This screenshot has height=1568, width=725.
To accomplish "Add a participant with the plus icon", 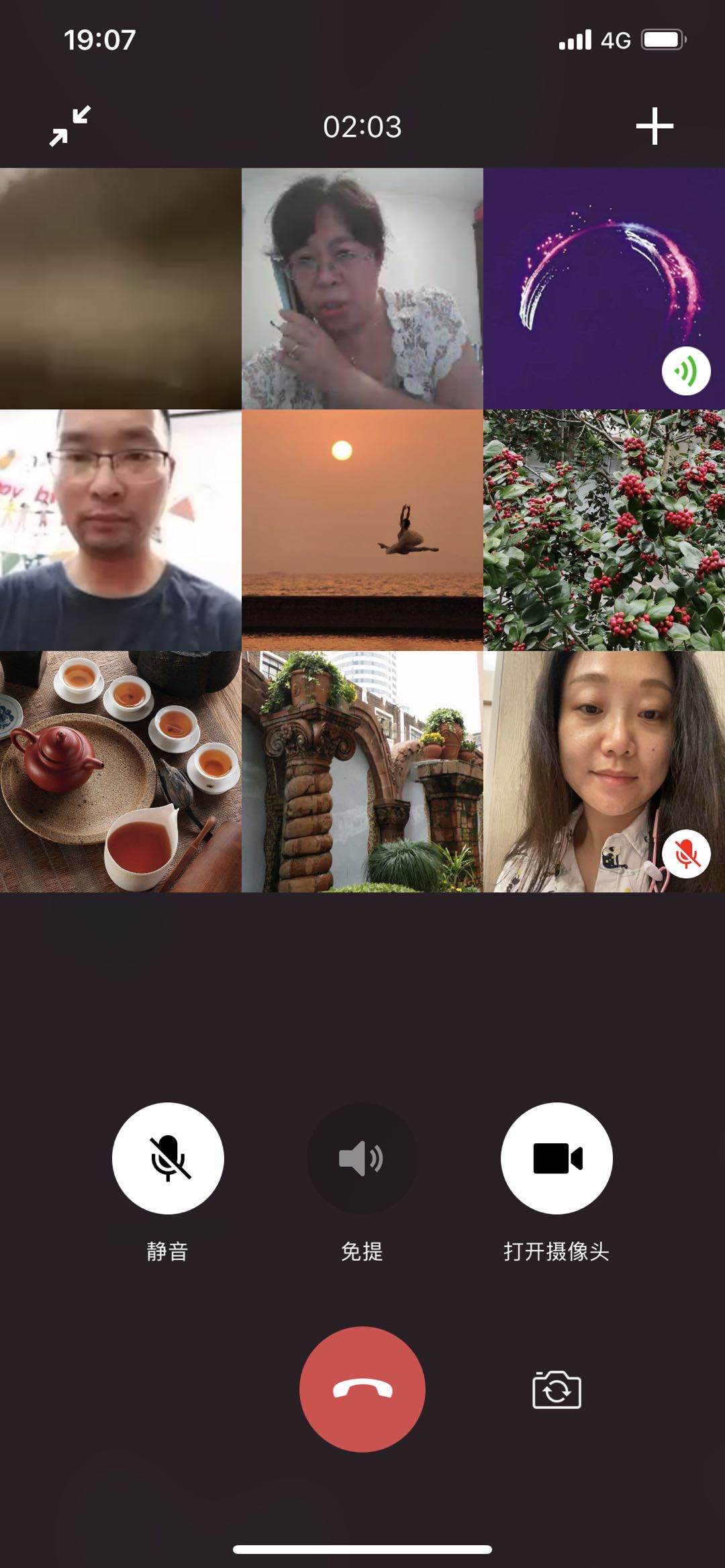I will pos(655,126).
